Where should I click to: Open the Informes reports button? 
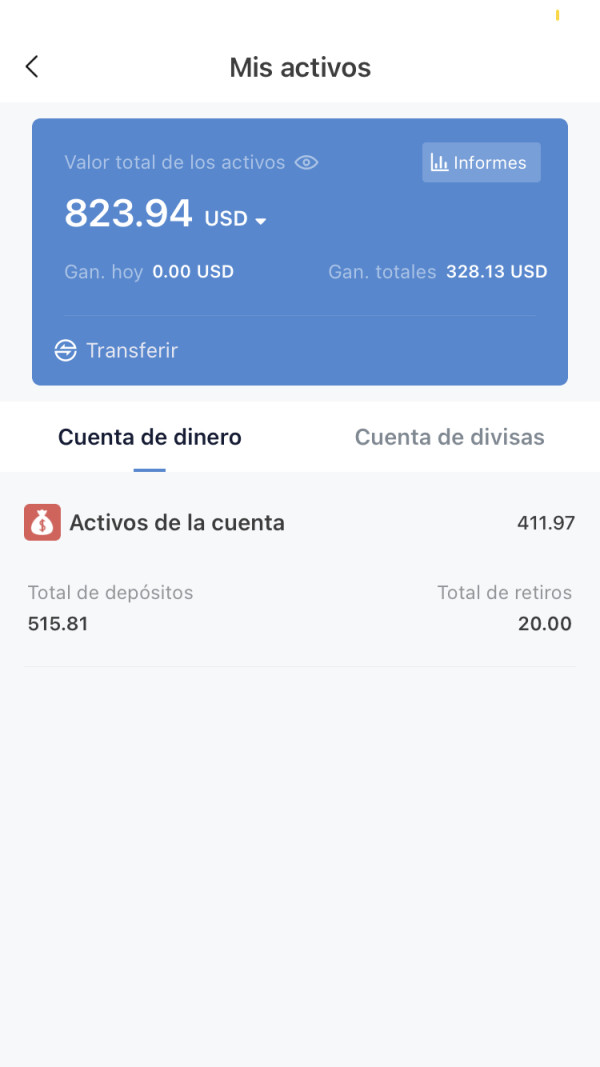pos(481,163)
